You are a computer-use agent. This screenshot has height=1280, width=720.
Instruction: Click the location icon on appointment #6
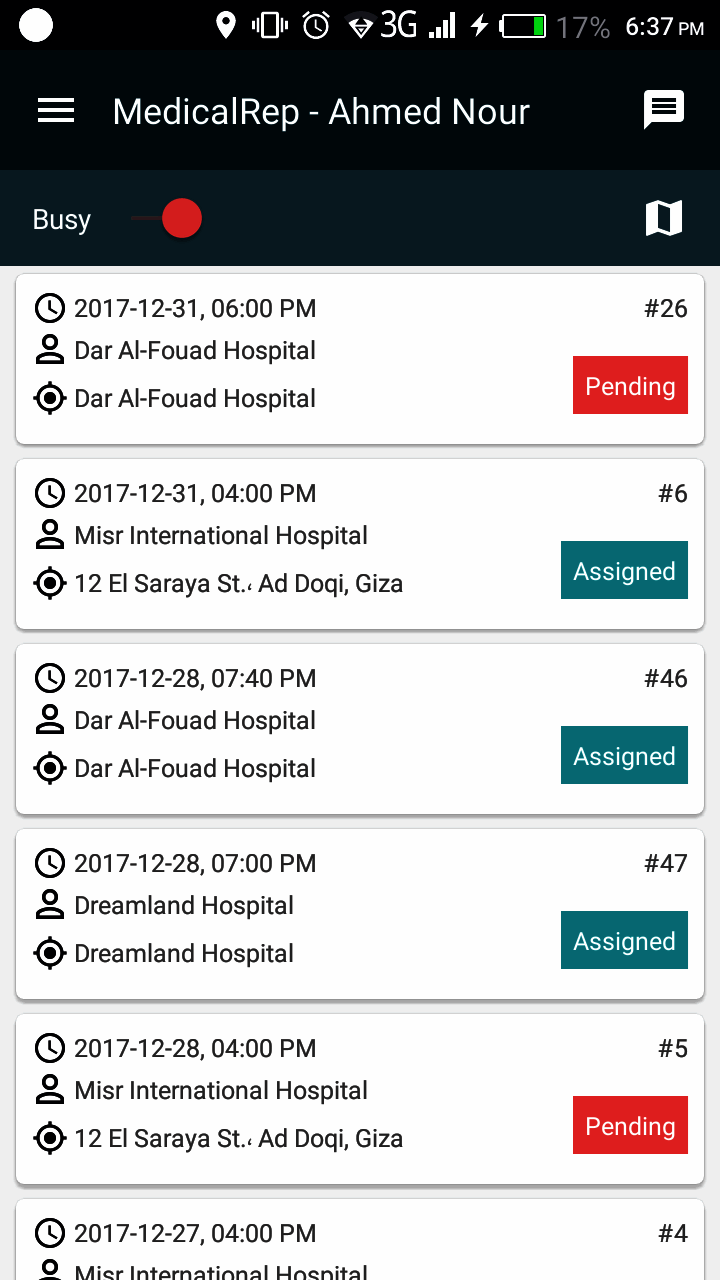coord(50,583)
